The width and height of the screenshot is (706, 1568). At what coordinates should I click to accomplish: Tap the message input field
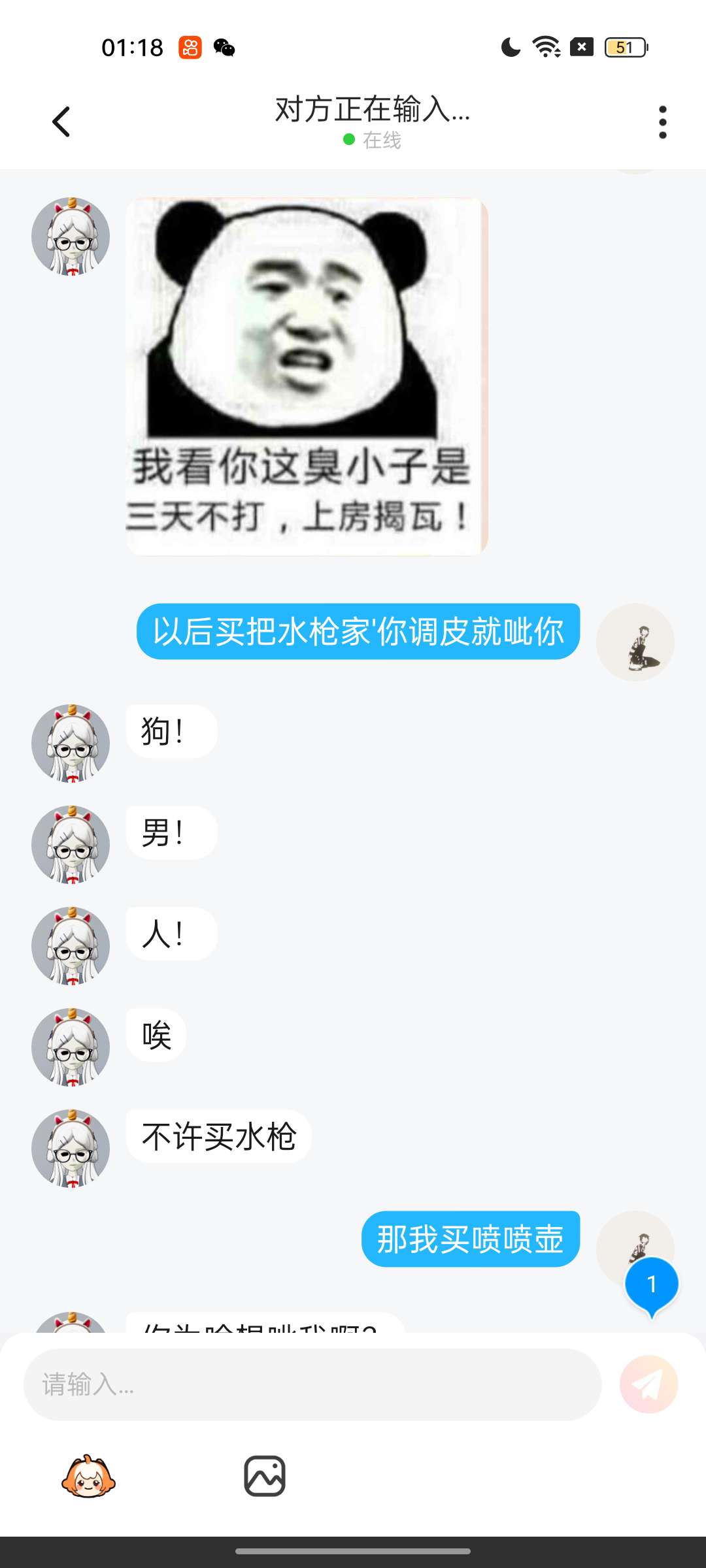pyautogui.click(x=312, y=1384)
